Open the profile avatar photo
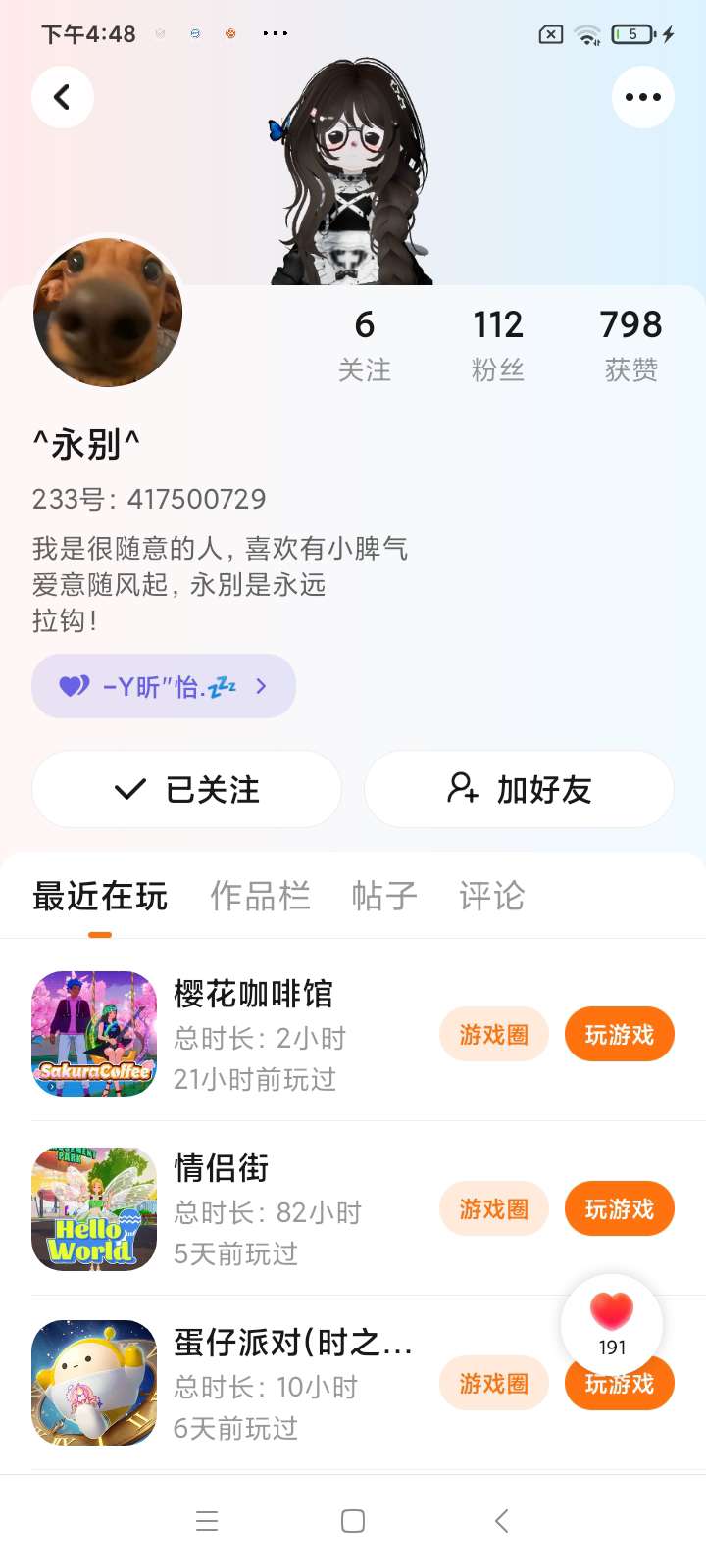706x1568 pixels. pos(108,313)
